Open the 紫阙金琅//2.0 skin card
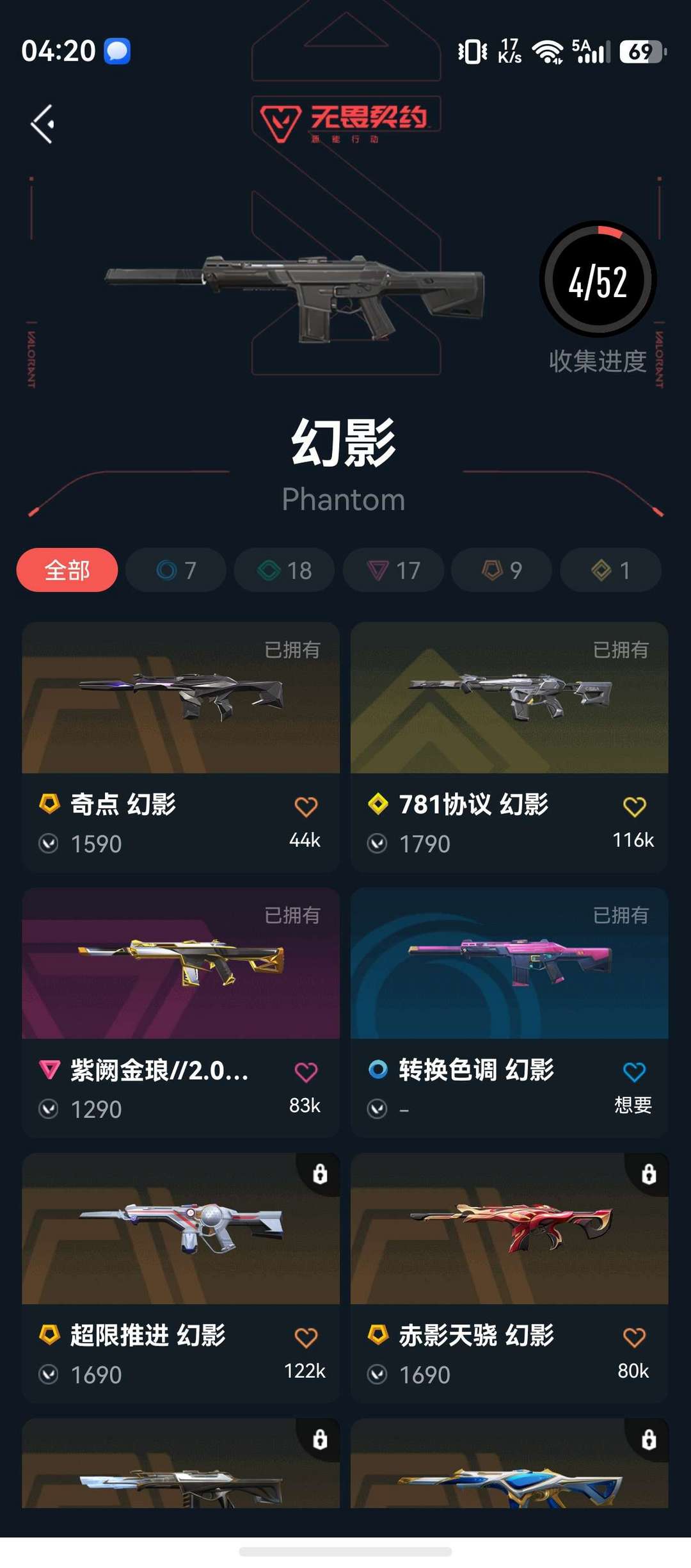This screenshot has height=1568, width=691. pos(181,1012)
